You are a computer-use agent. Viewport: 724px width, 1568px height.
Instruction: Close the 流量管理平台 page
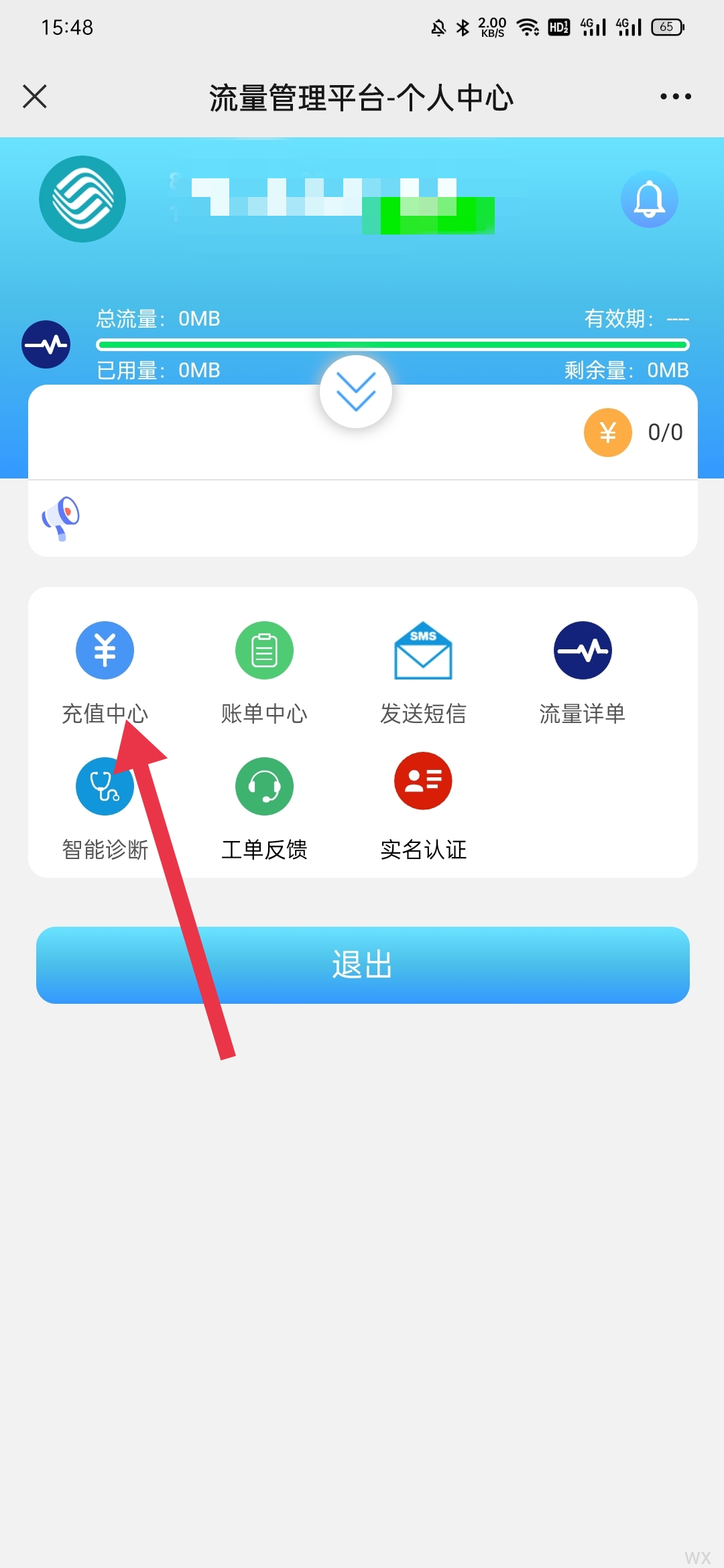[x=35, y=96]
